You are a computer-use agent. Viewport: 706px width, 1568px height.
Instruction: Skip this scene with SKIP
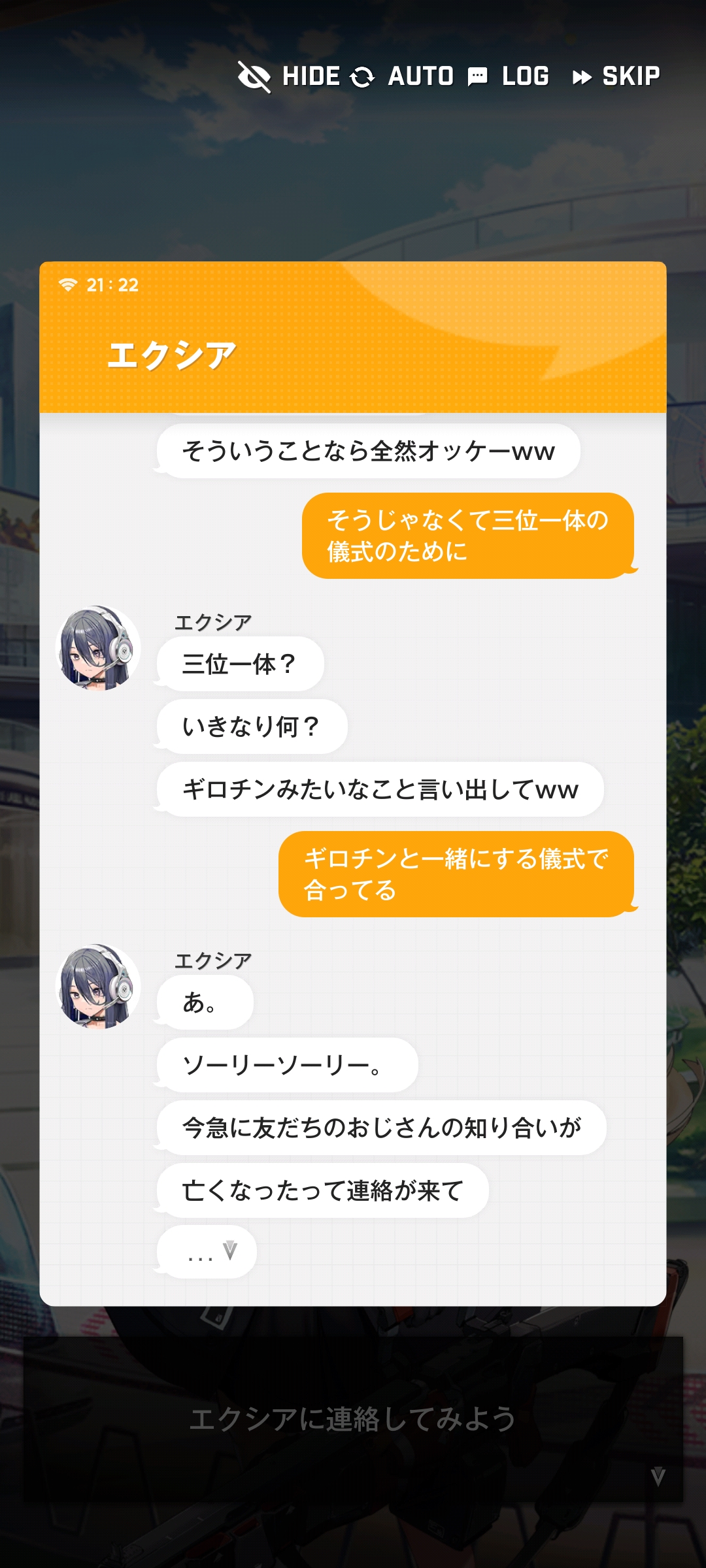[616, 76]
